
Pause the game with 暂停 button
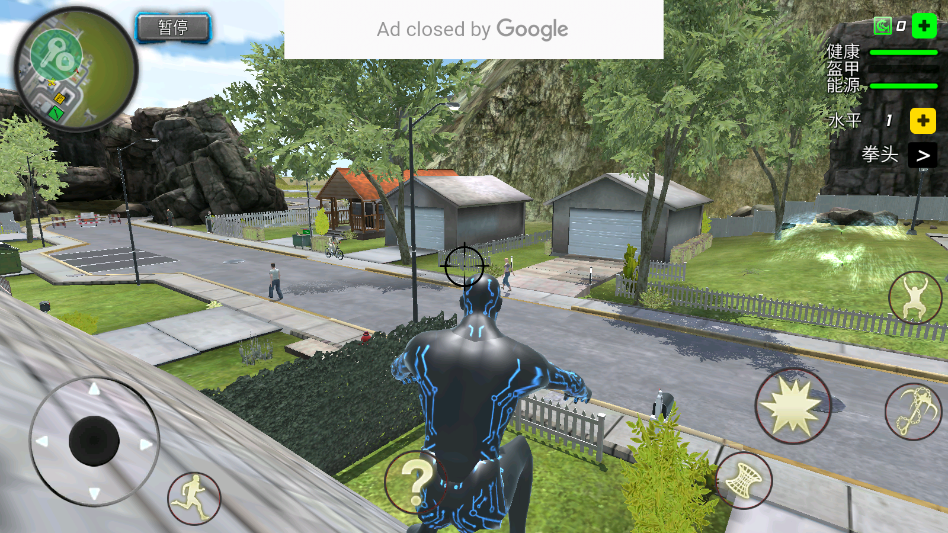173,28
